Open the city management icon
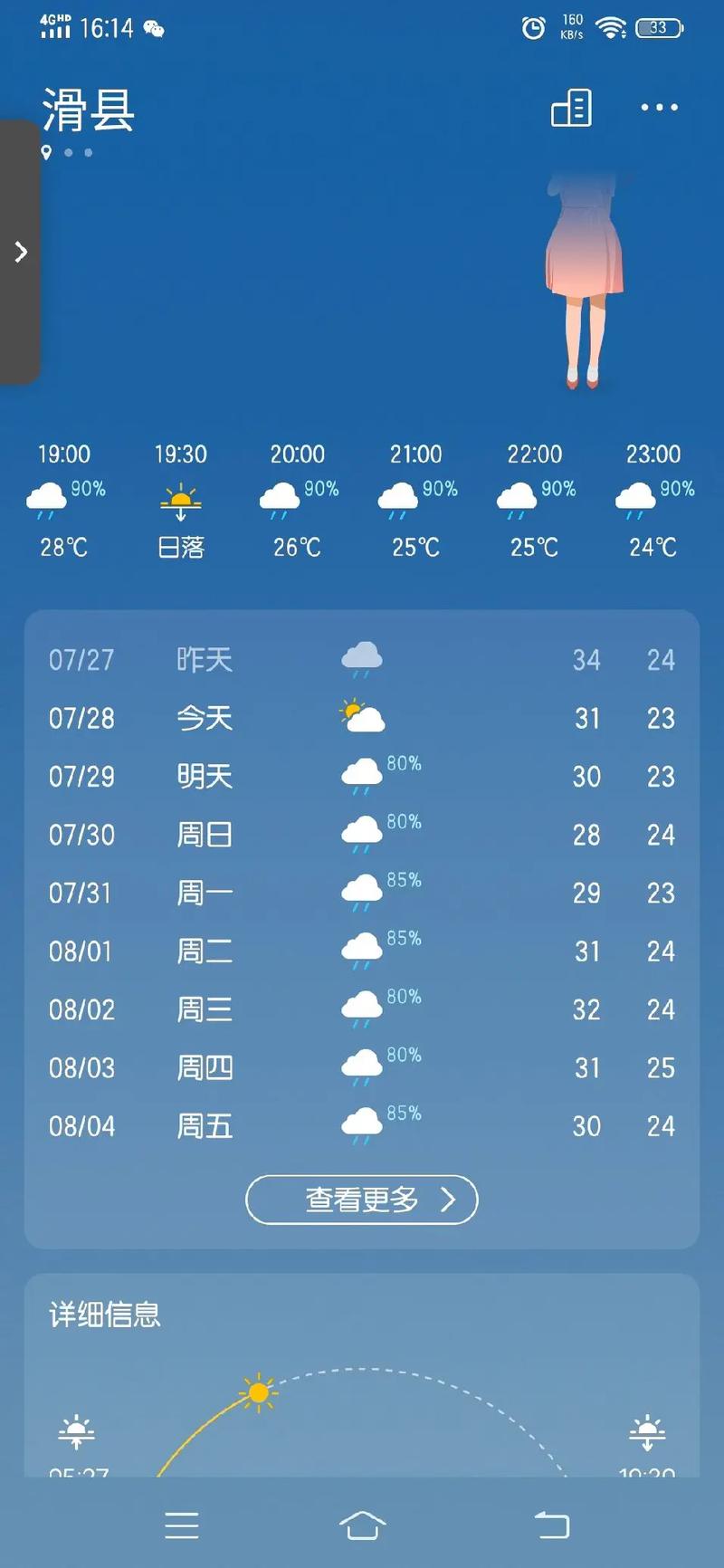This screenshot has height=1568, width=724. (570, 108)
